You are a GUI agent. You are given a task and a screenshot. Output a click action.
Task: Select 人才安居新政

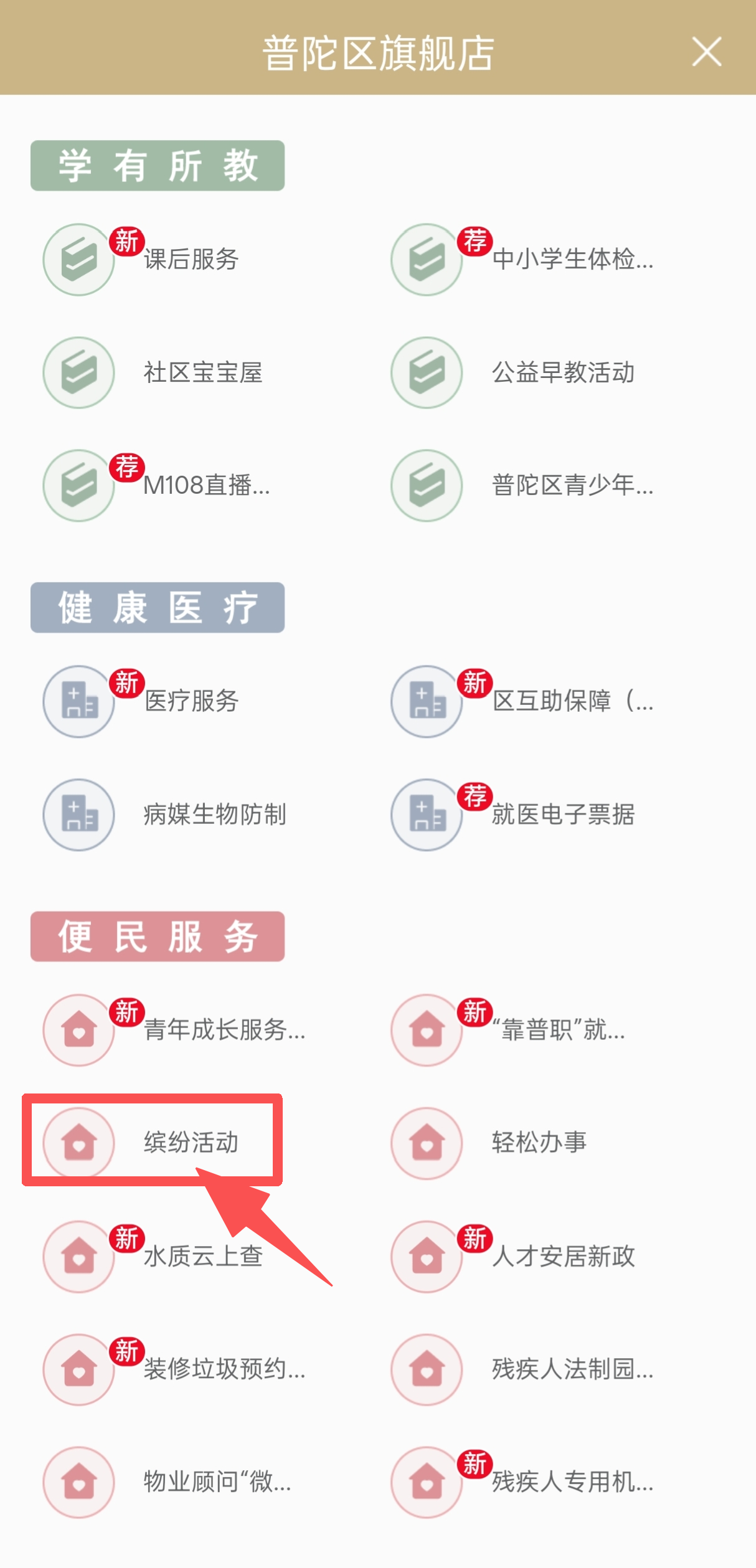point(563,1257)
